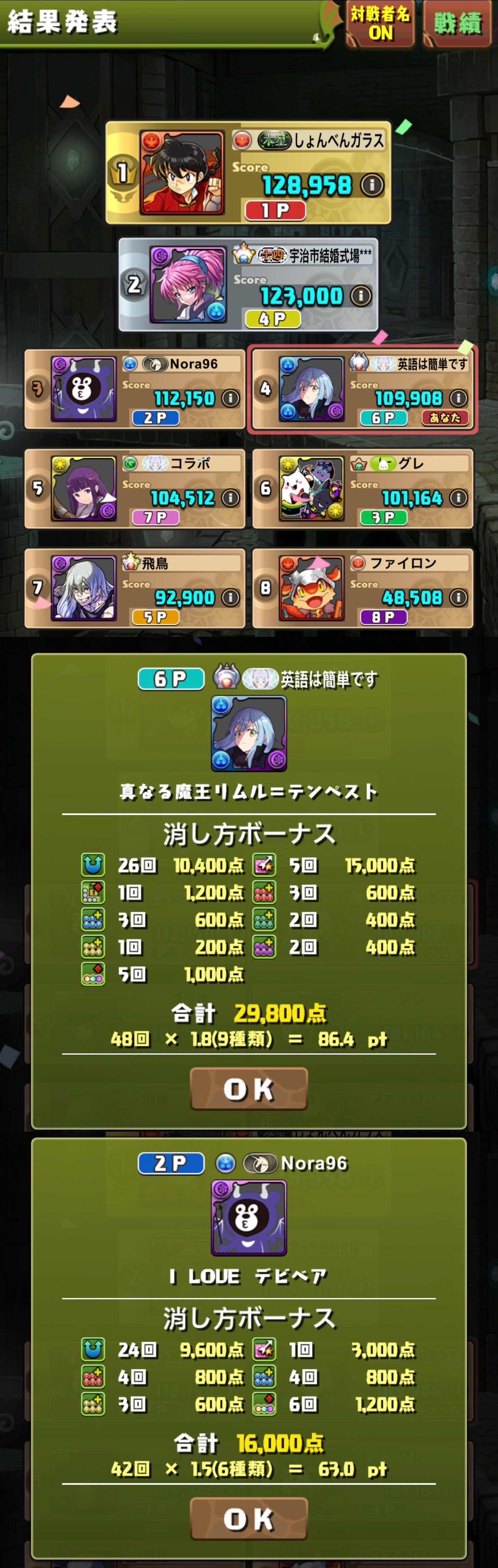Check score details for コラボ
This screenshot has height=1568, width=498.
[x=230, y=498]
